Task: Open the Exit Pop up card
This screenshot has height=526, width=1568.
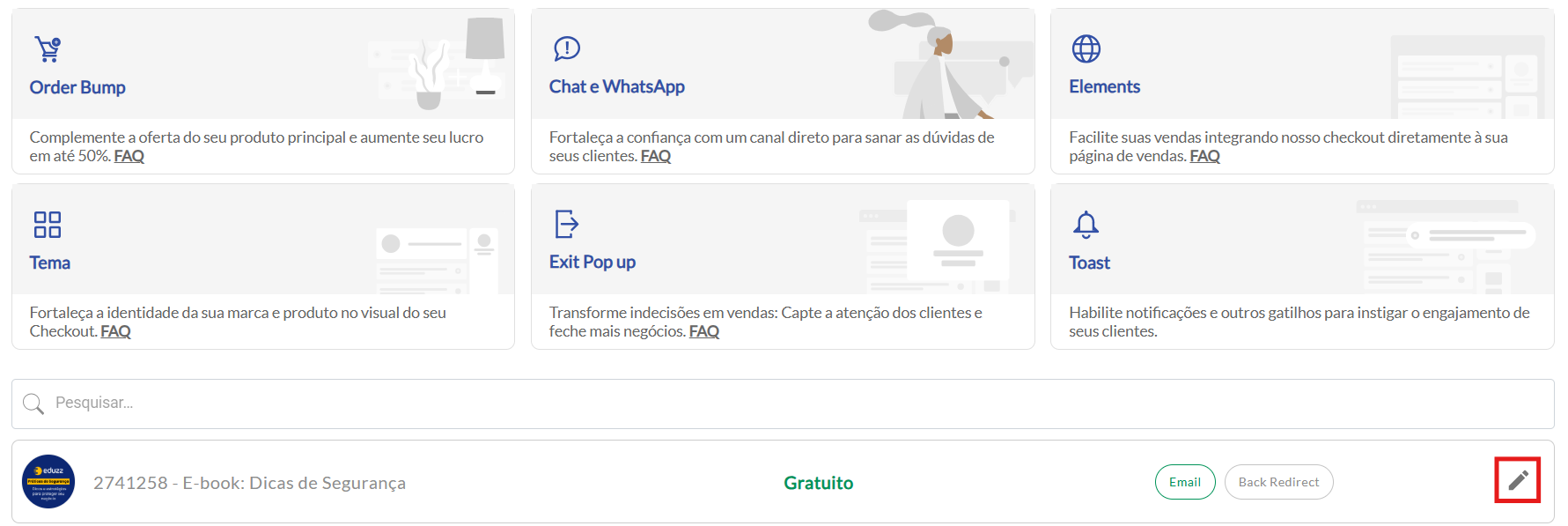Action: click(x=592, y=262)
